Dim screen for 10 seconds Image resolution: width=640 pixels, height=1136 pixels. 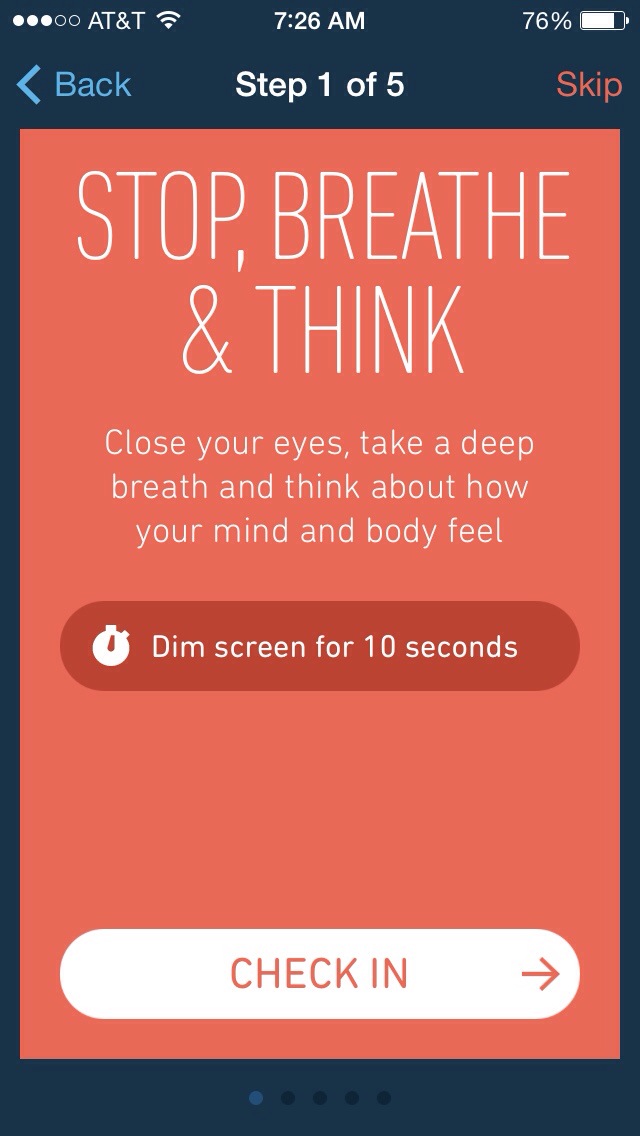coord(320,646)
